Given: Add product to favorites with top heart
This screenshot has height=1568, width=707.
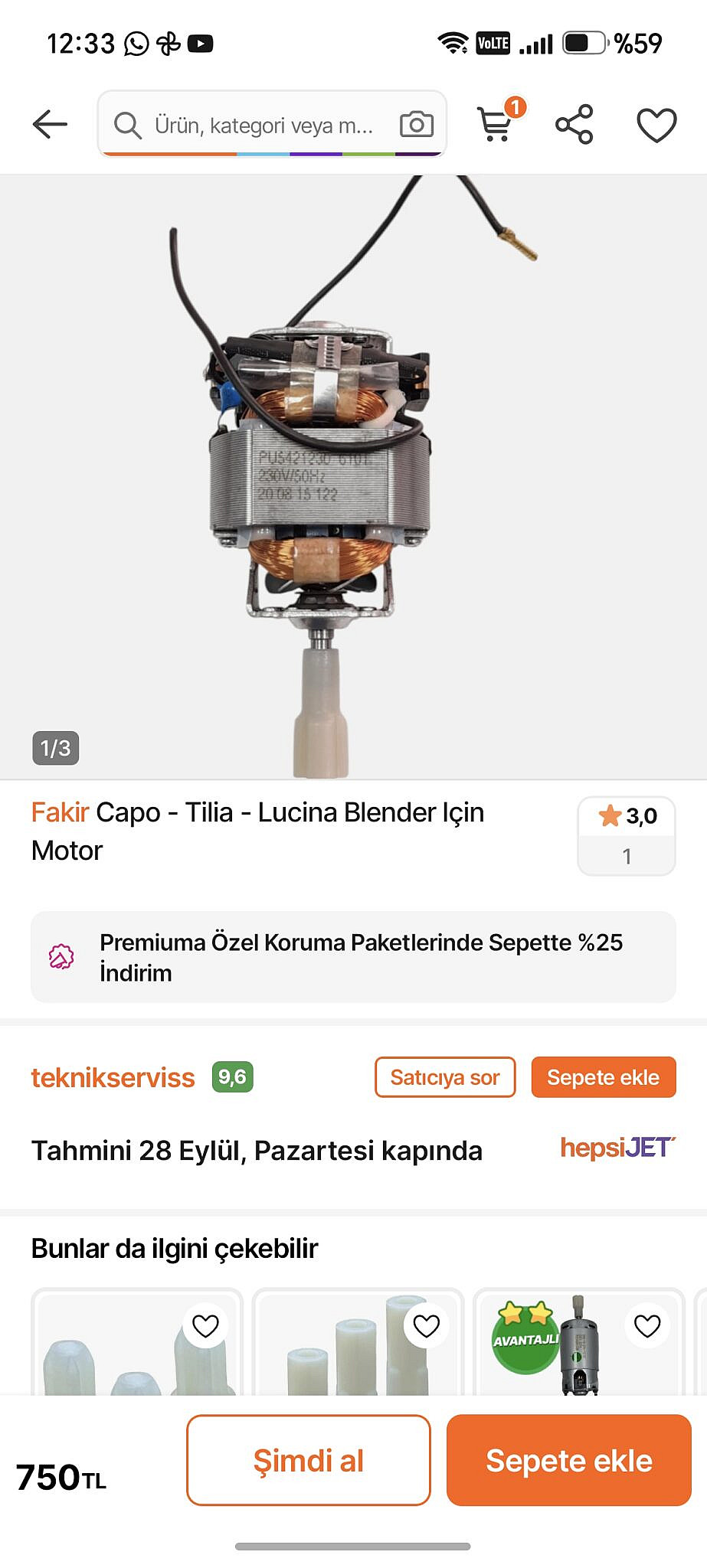Looking at the screenshot, I should pyautogui.click(x=656, y=125).
